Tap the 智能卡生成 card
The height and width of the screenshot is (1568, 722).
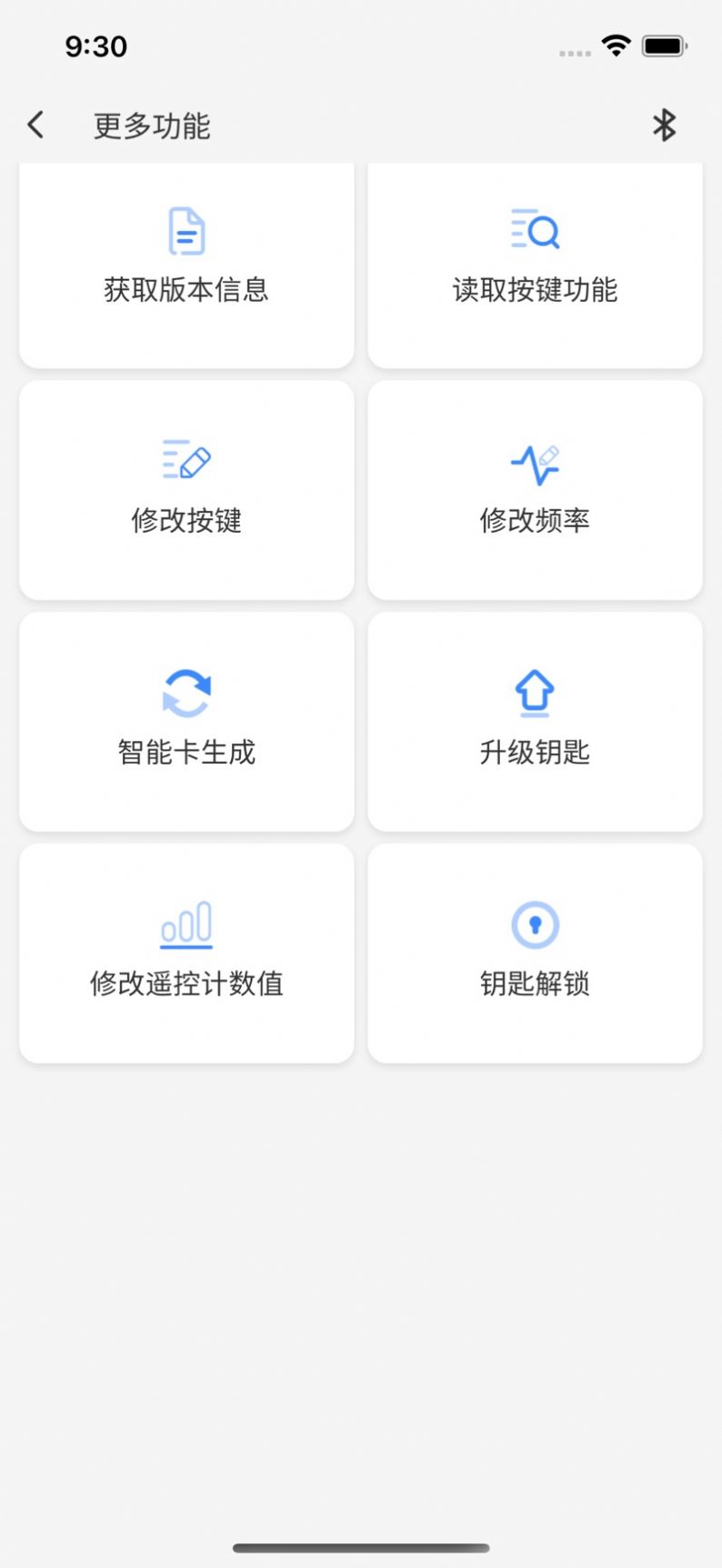pos(186,721)
